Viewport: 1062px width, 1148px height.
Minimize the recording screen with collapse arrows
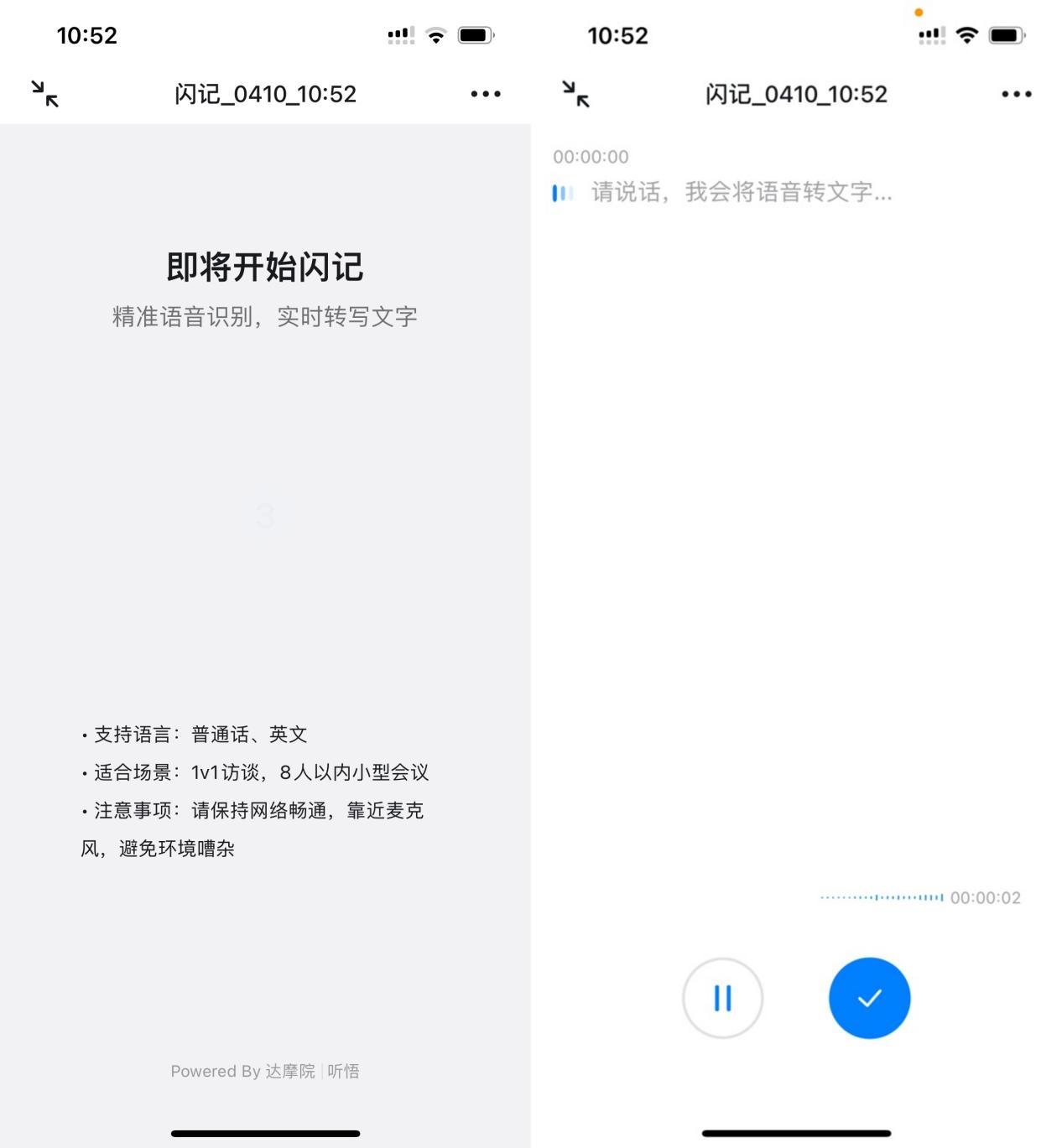point(576,94)
